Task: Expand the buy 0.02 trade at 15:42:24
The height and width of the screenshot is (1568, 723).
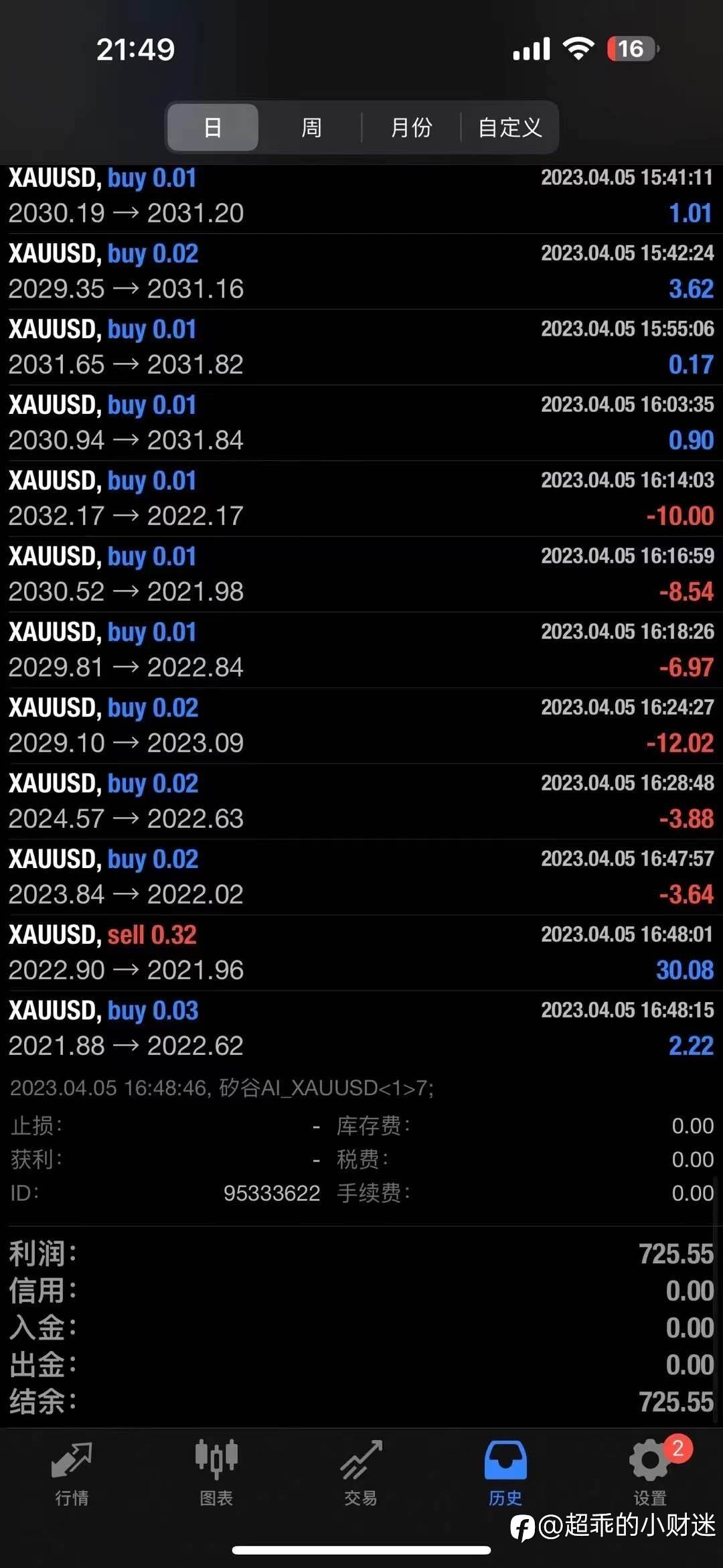Action: 361,271
